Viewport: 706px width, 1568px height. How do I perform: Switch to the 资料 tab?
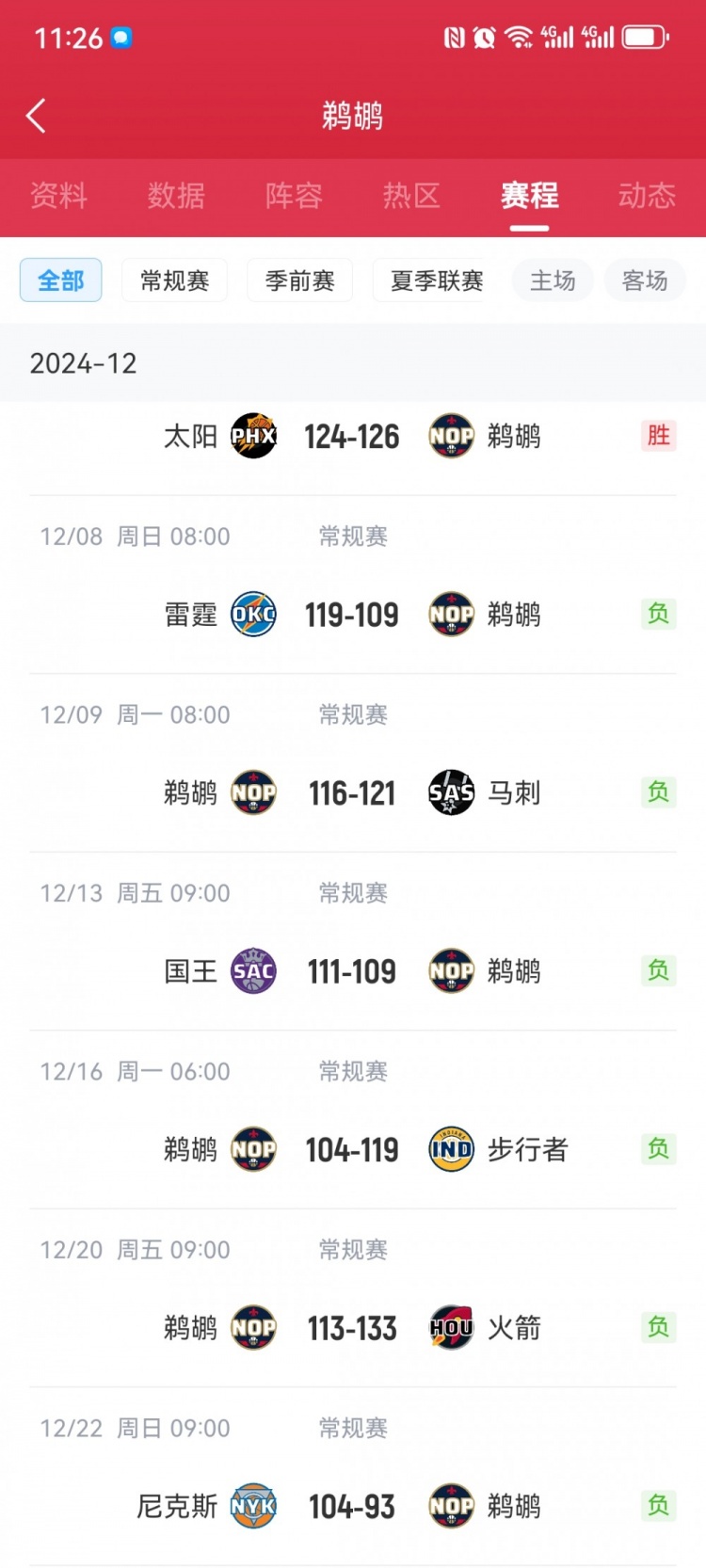(x=58, y=196)
